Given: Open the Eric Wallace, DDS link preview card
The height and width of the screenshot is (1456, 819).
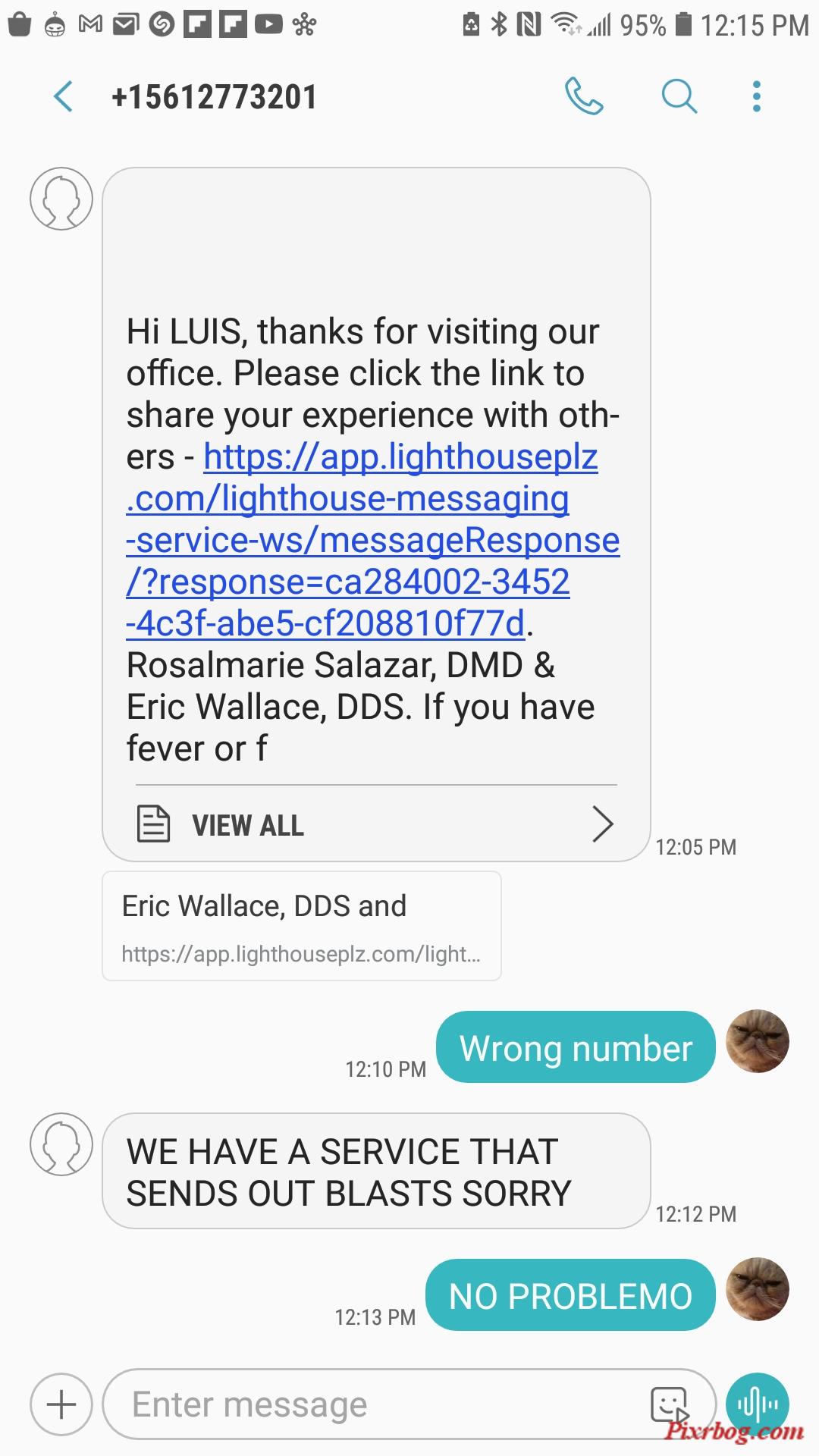Looking at the screenshot, I should pos(301,926).
